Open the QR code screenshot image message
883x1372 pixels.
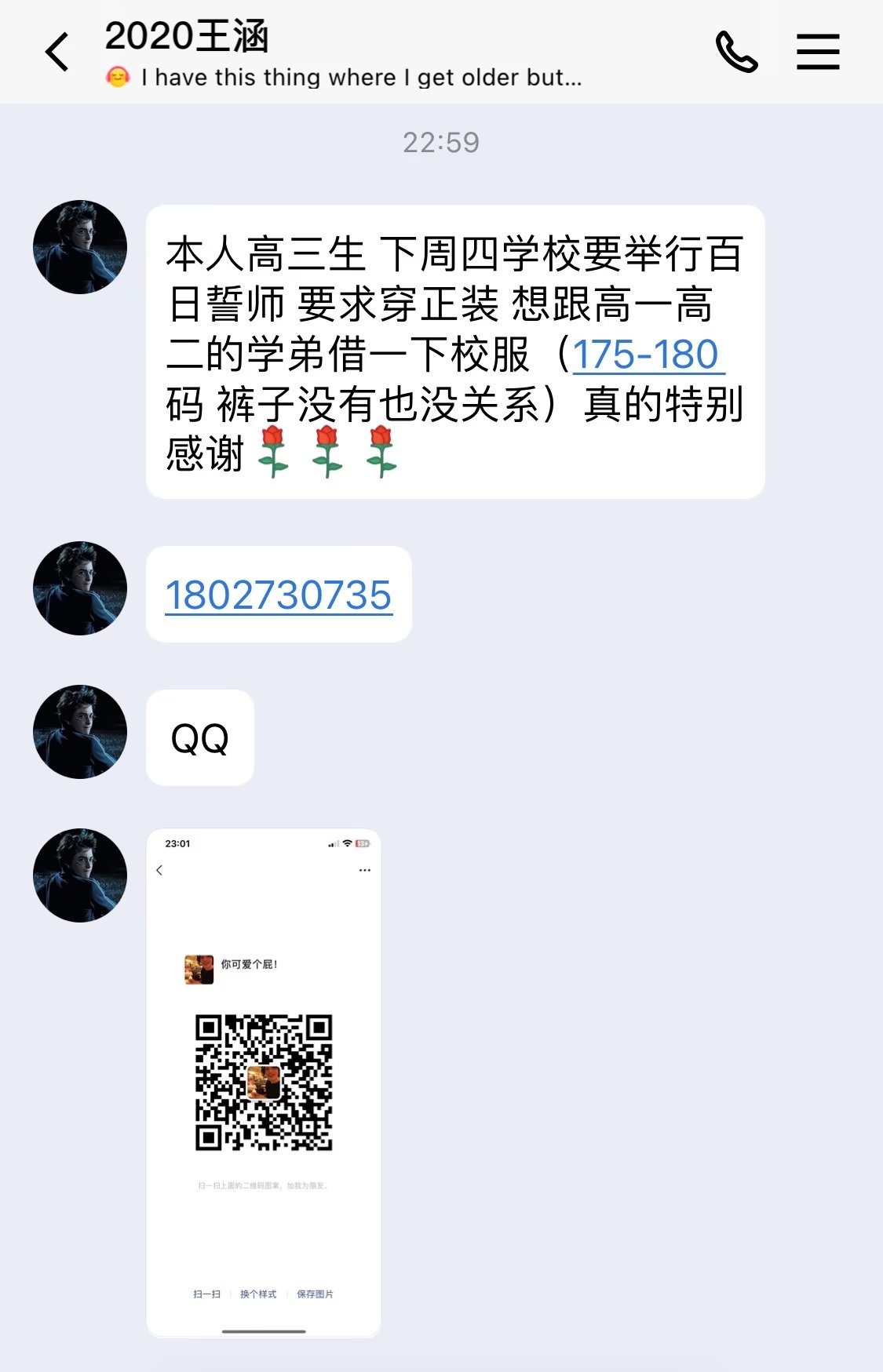(264, 1083)
